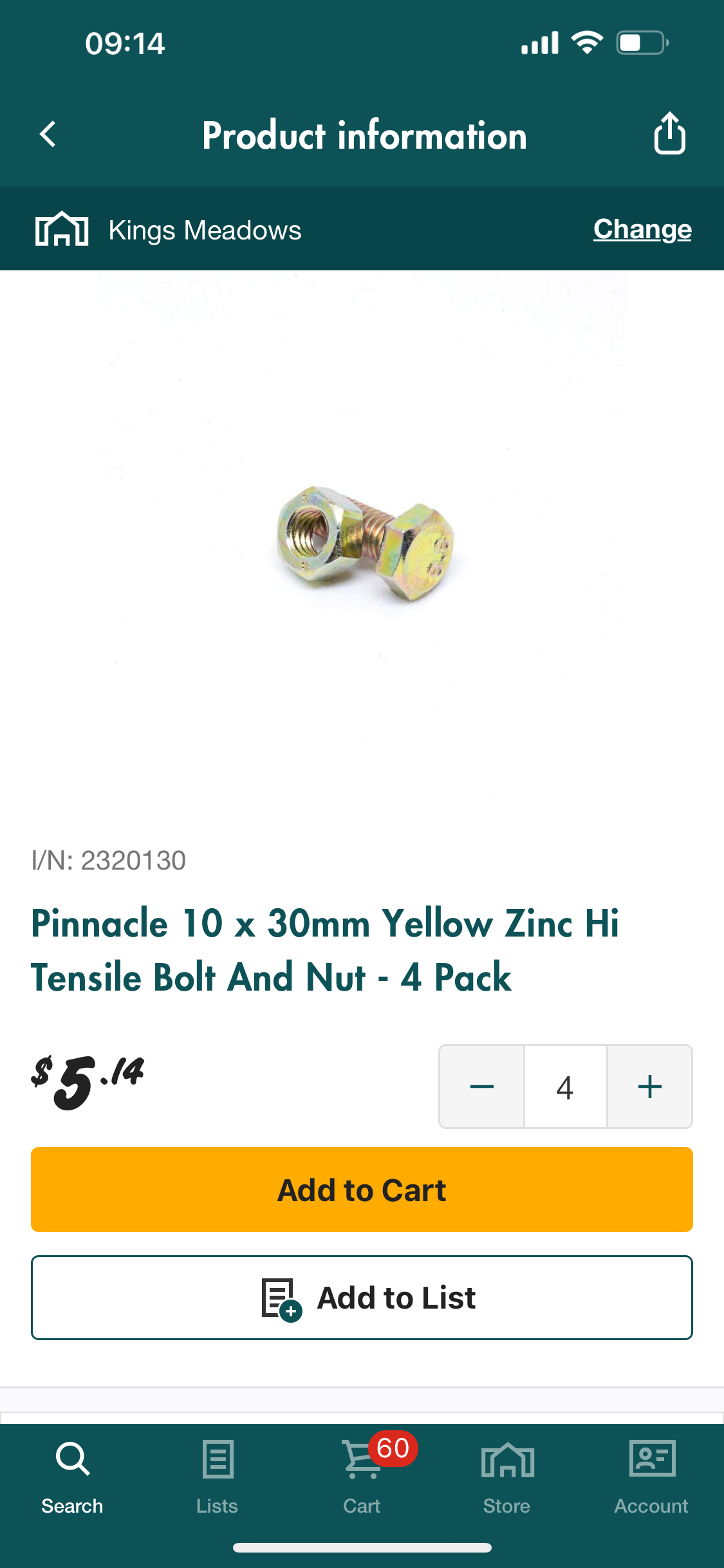Go back from Product information
Viewport: 724px width, 1568px height.
(48, 135)
